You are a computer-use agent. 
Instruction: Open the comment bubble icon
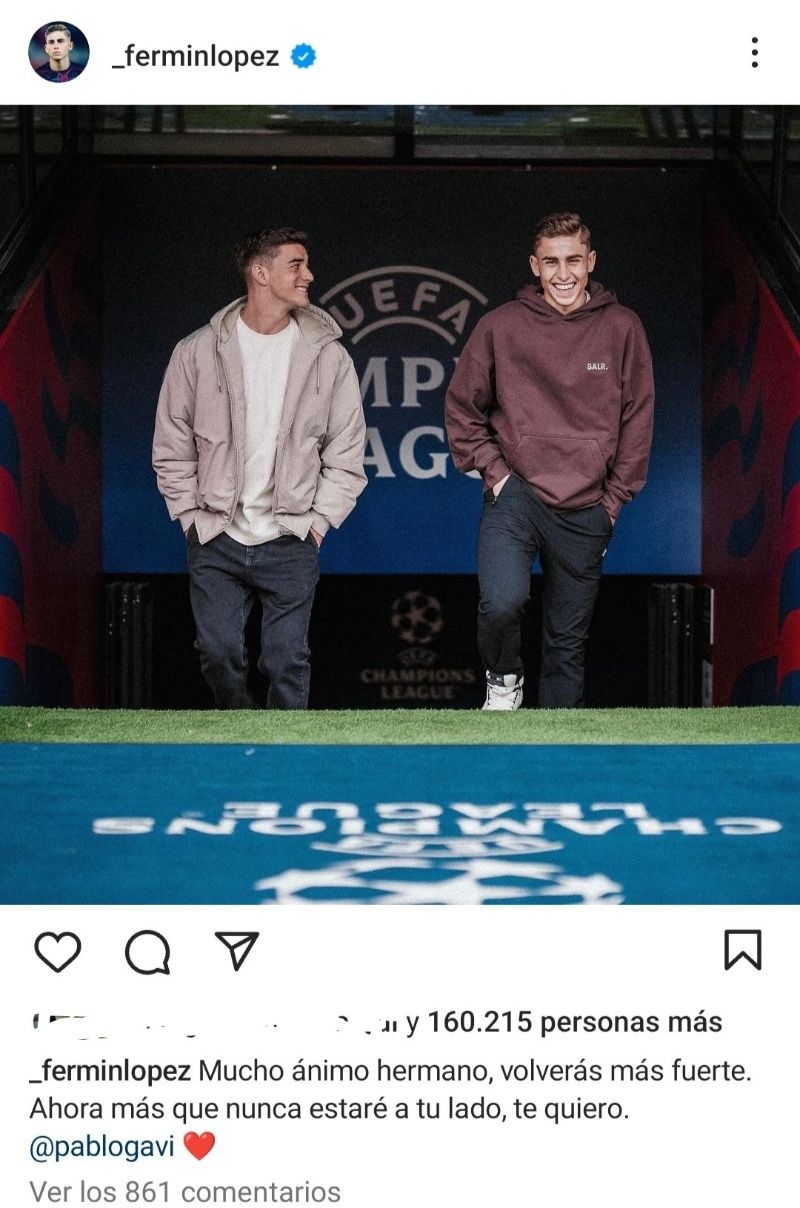(147, 951)
